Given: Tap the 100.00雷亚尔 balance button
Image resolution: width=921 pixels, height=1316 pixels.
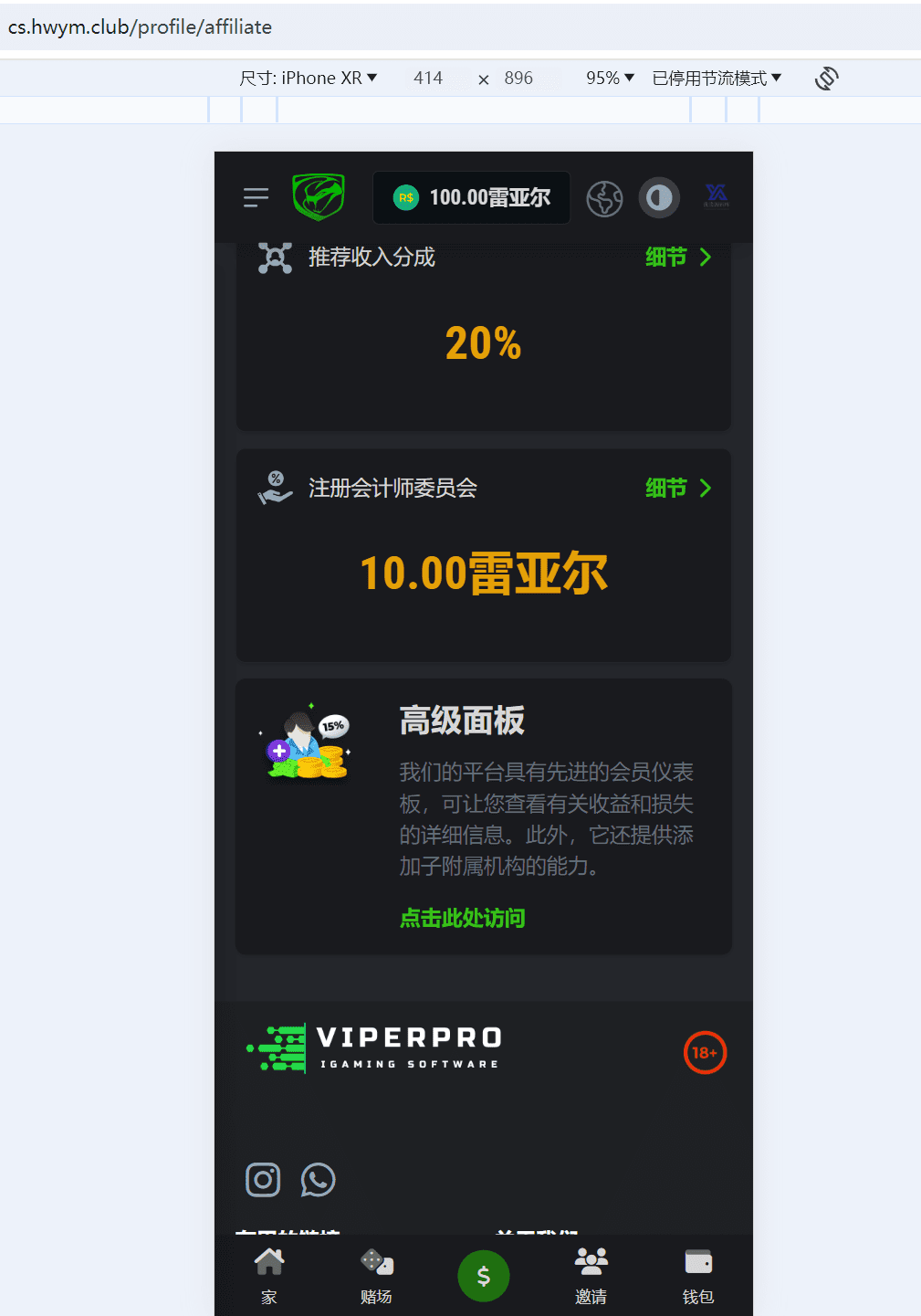Looking at the screenshot, I should [471, 197].
